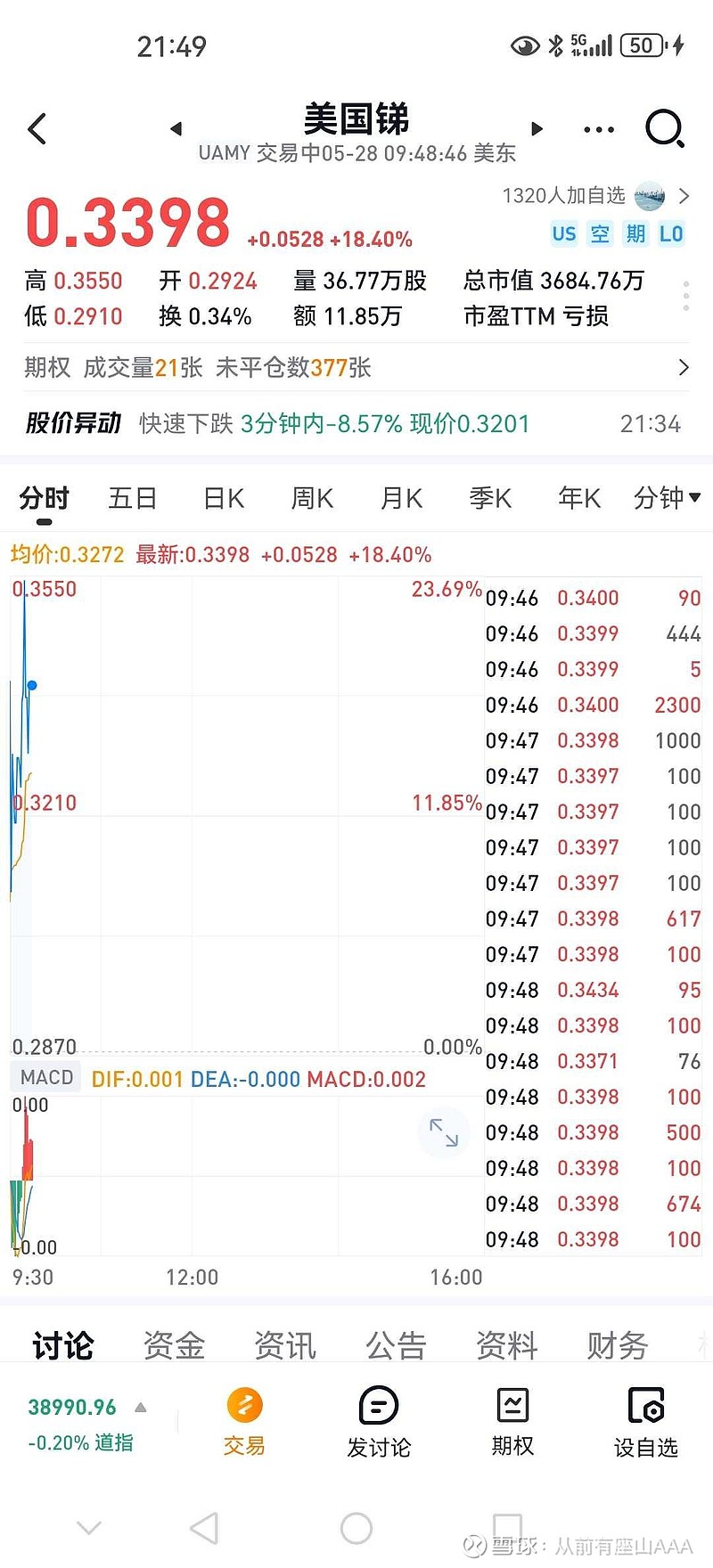Expand the 期权 volume row chevron
713x1568 pixels.
coord(683,367)
